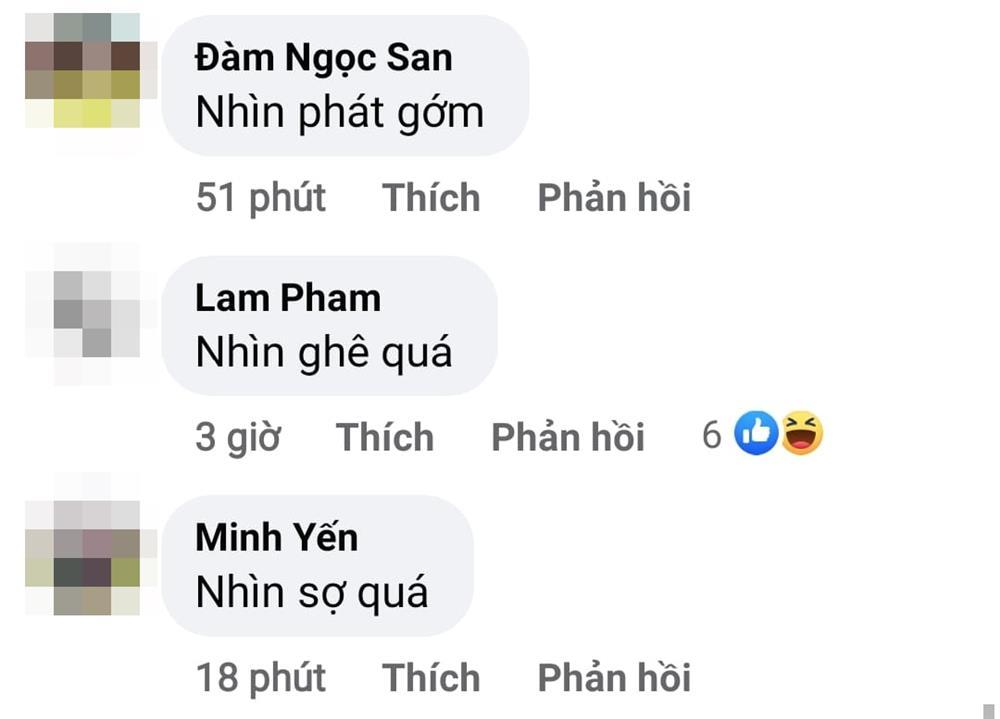This screenshot has height=719, width=1000.
Task: Reply to Lam Pham's comment
Action: [x=567, y=437]
